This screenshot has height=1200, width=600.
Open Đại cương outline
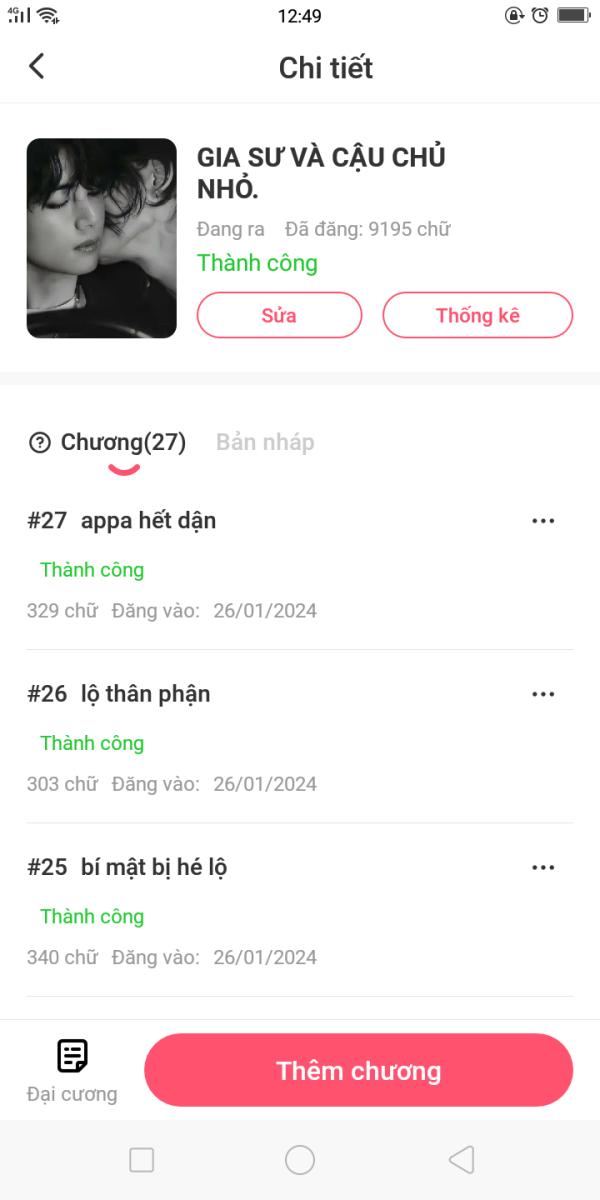(72, 1070)
